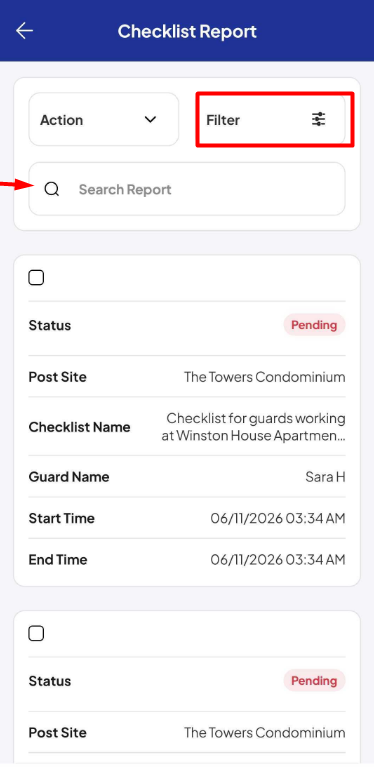Go back using the header arrow

pos(24,31)
